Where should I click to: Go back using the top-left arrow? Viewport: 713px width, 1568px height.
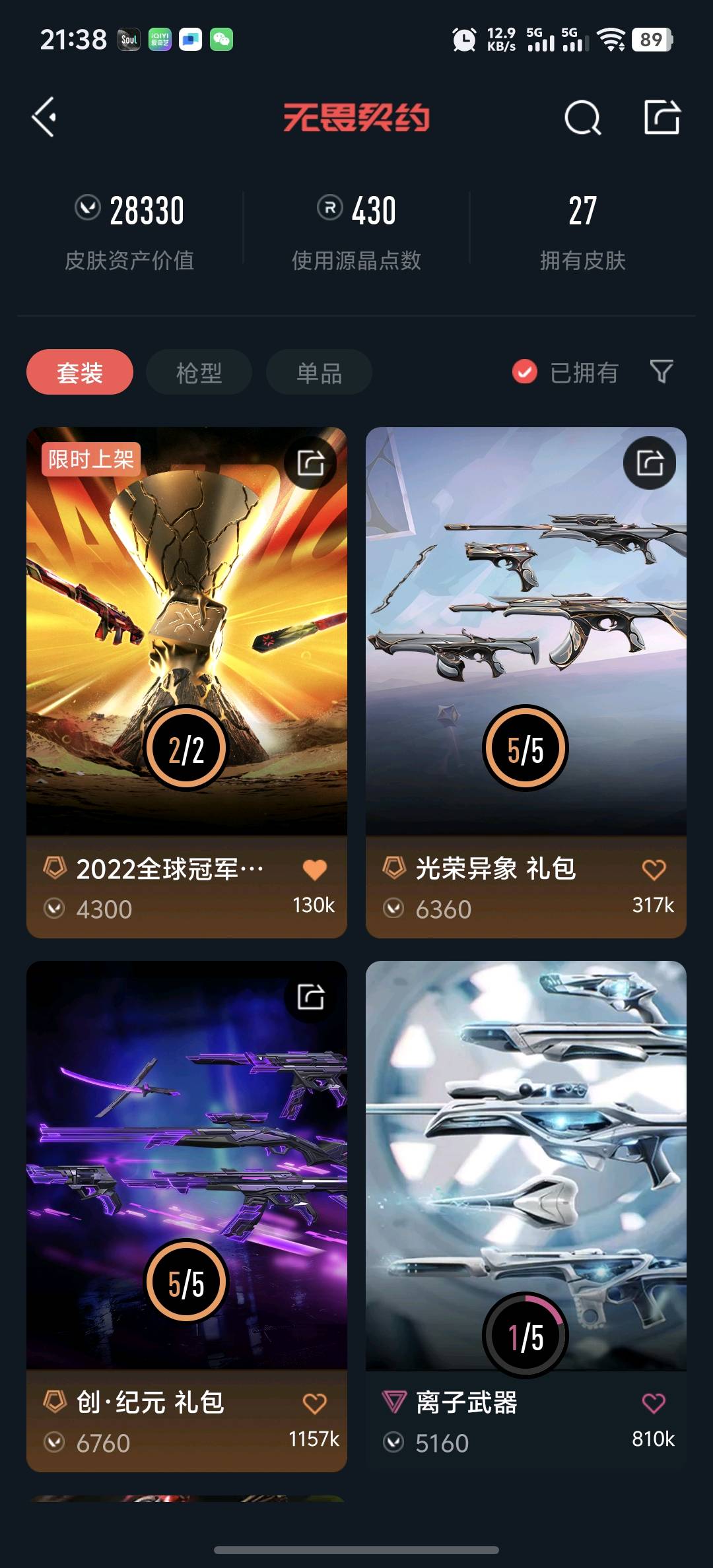coord(45,117)
